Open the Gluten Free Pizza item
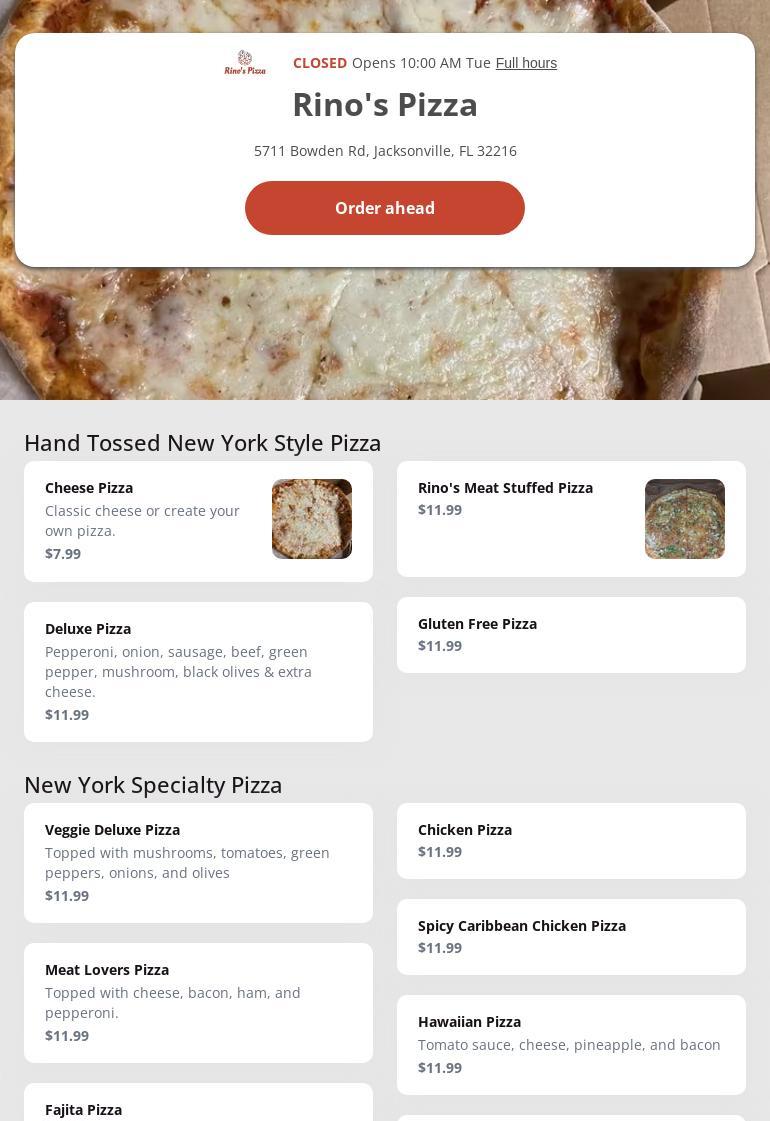This screenshot has height=1121, width=770. [570, 635]
